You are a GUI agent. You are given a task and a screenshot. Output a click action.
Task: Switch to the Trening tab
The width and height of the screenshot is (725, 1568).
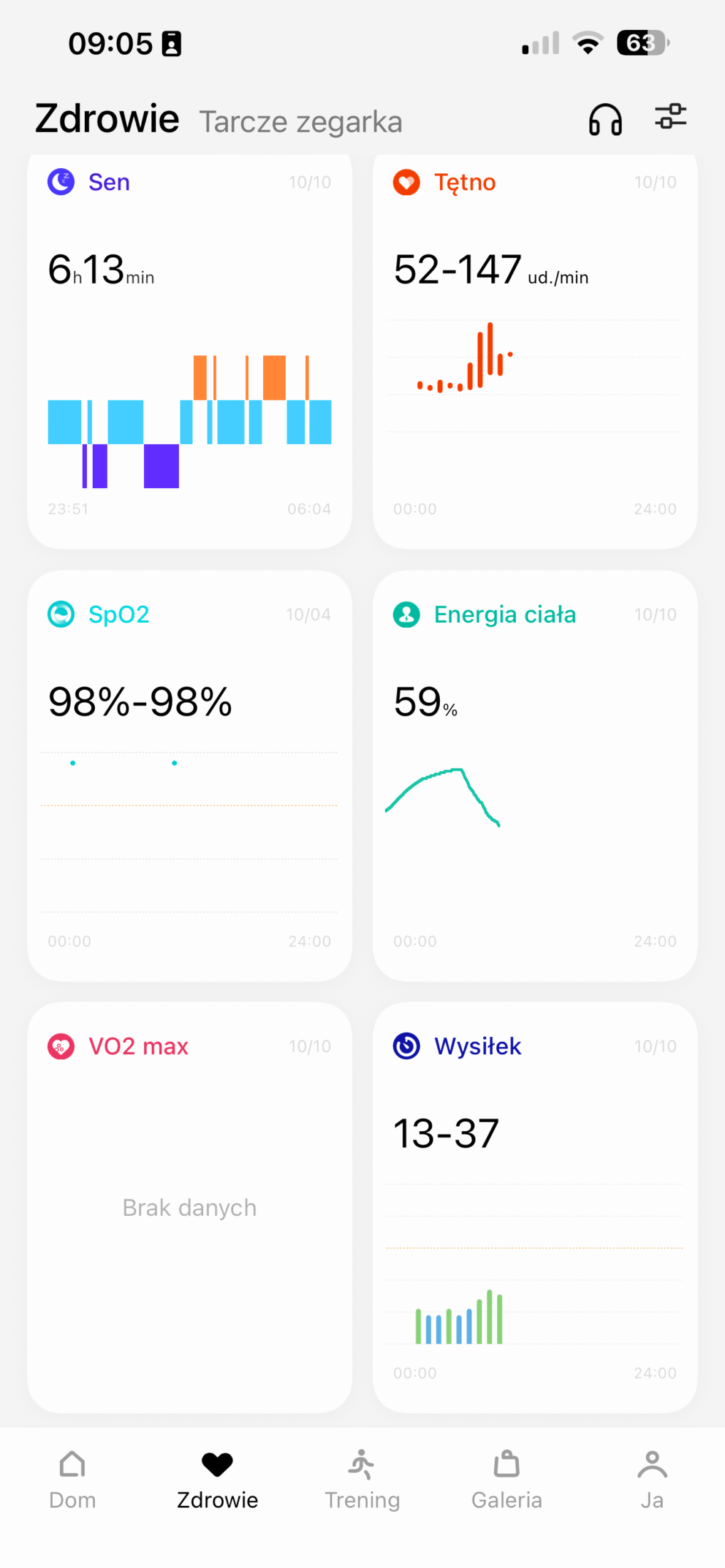[x=362, y=1480]
